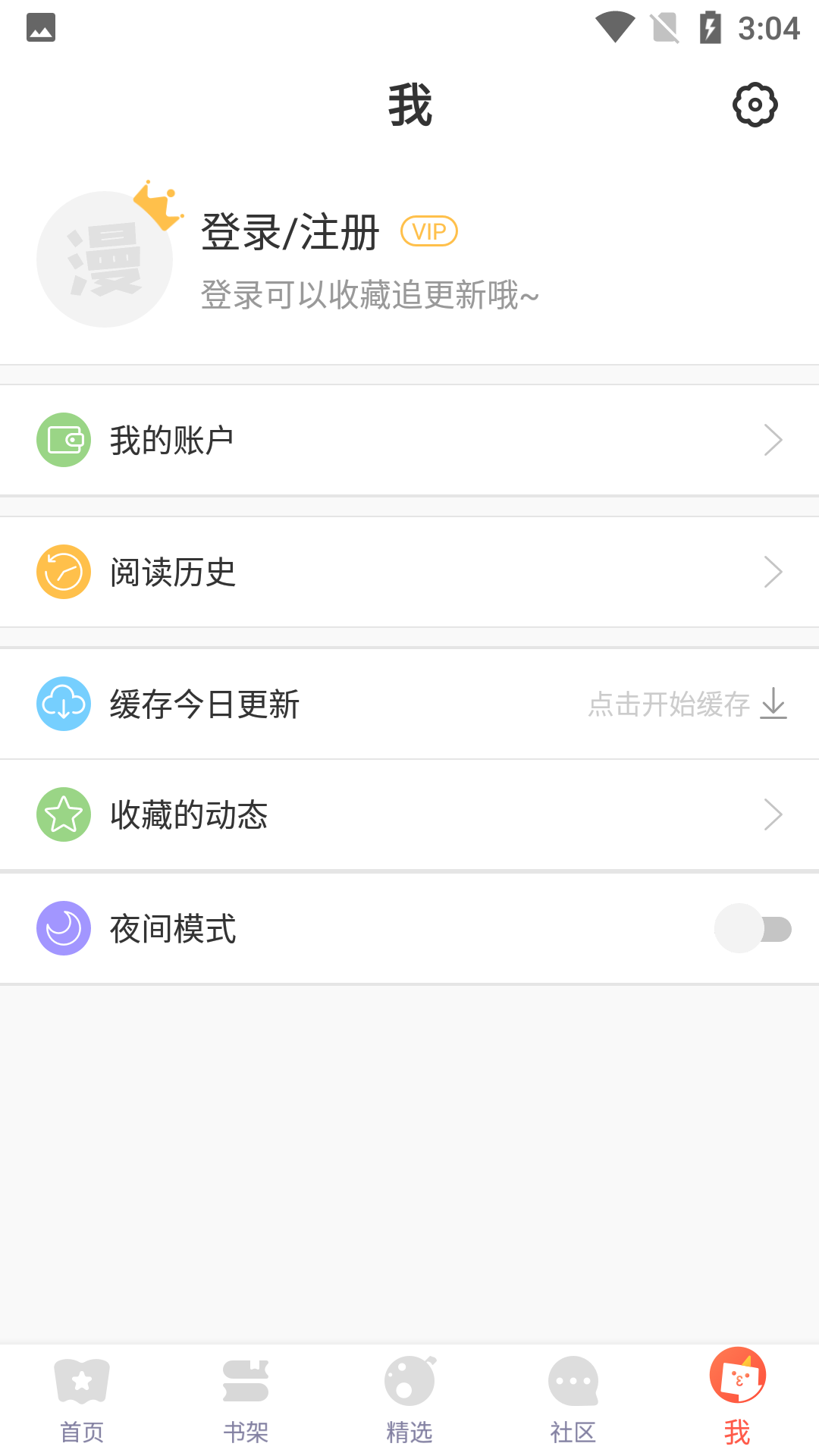Click the 点击开始缓存 caching link
The image size is (819, 1456).
668,704
